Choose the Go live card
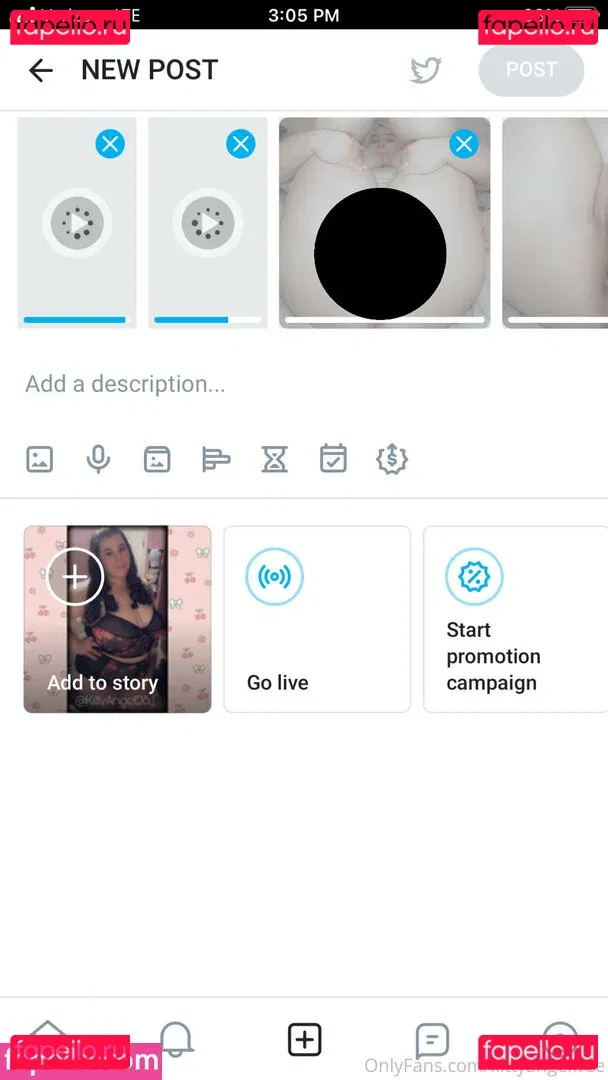 (x=317, y=619)
